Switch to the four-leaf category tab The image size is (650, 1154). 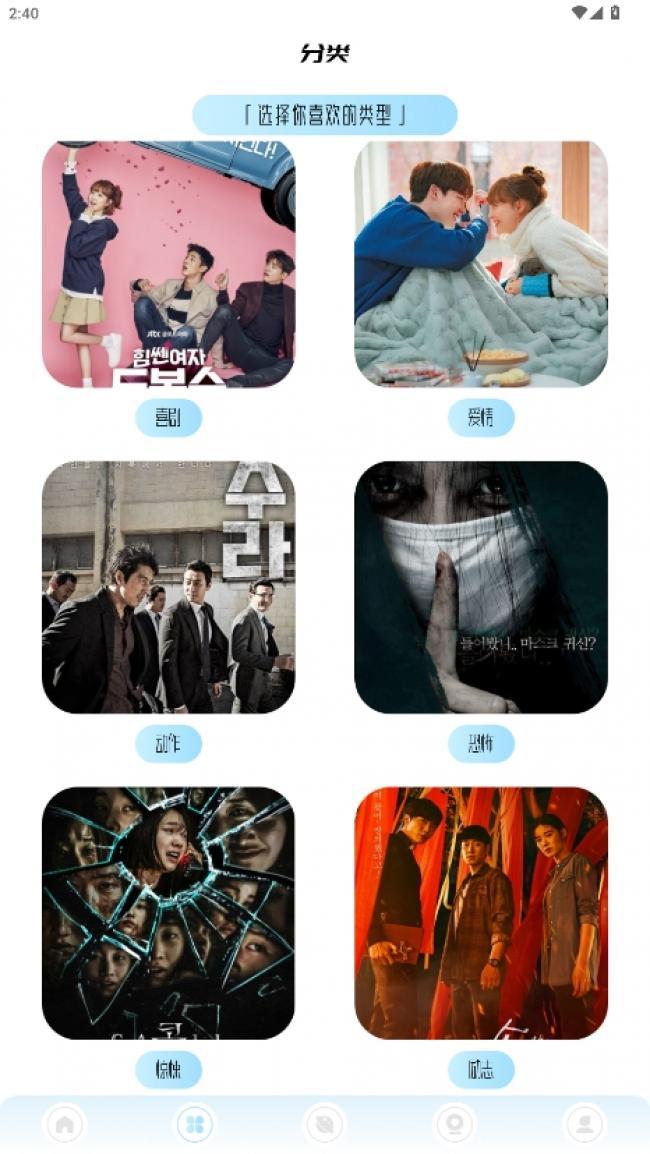click(x=195, y=1124)
